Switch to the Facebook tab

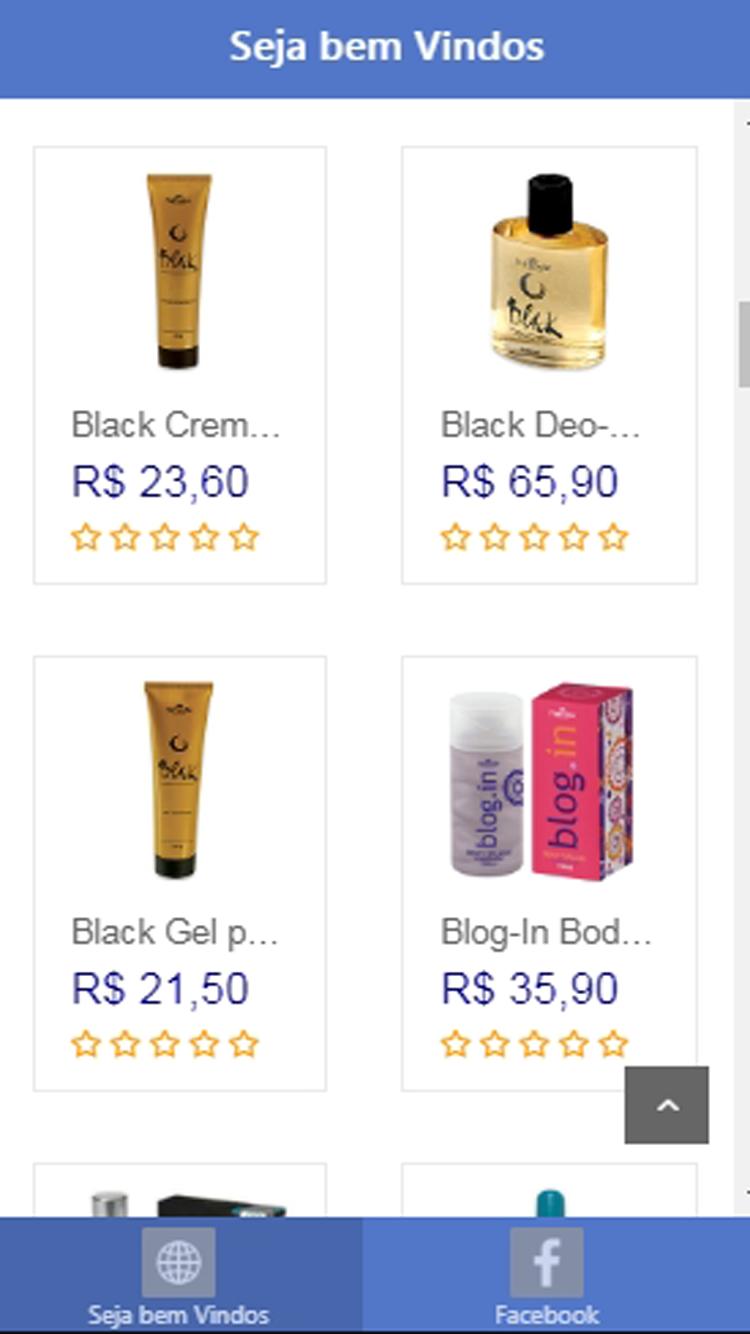545,1275
